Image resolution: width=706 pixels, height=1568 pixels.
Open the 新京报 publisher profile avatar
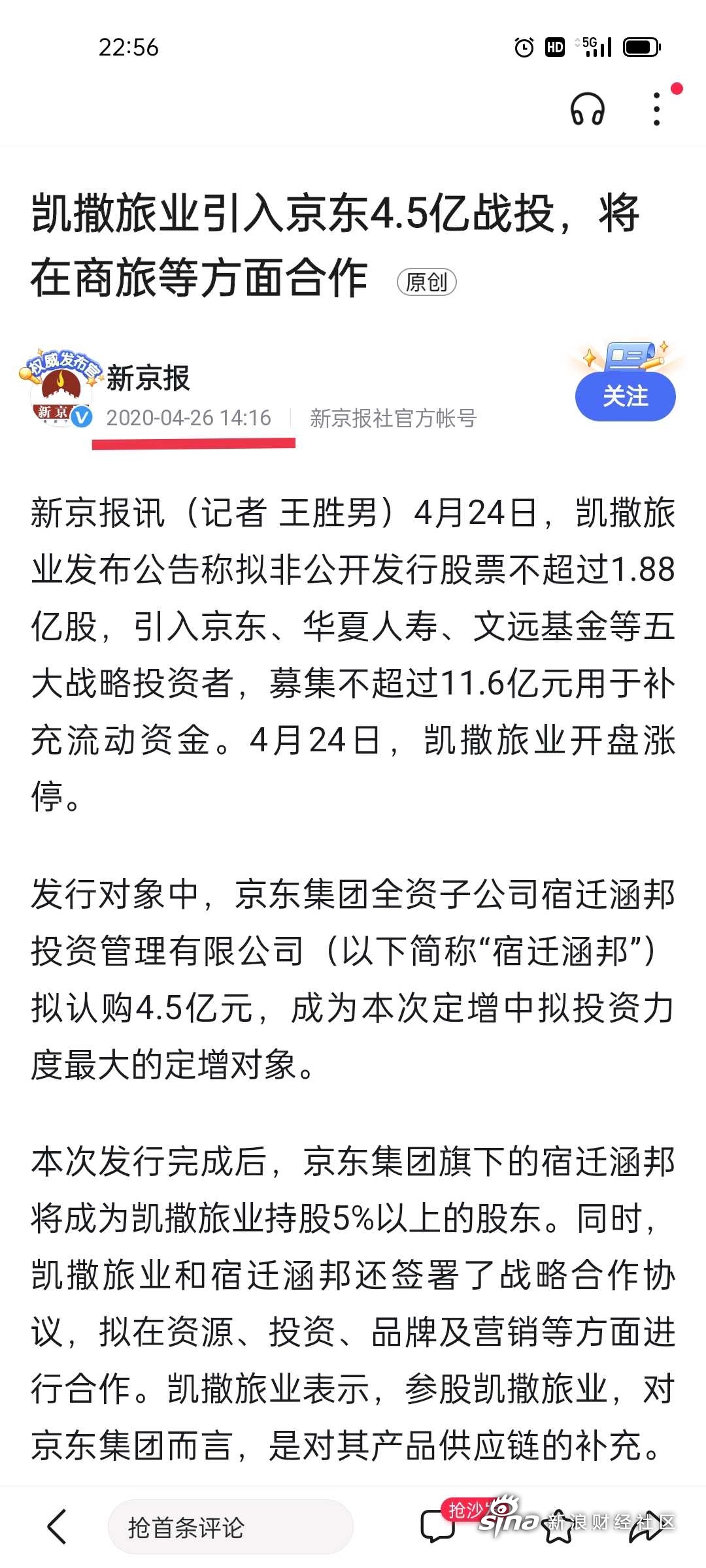[x=60, y=391]
